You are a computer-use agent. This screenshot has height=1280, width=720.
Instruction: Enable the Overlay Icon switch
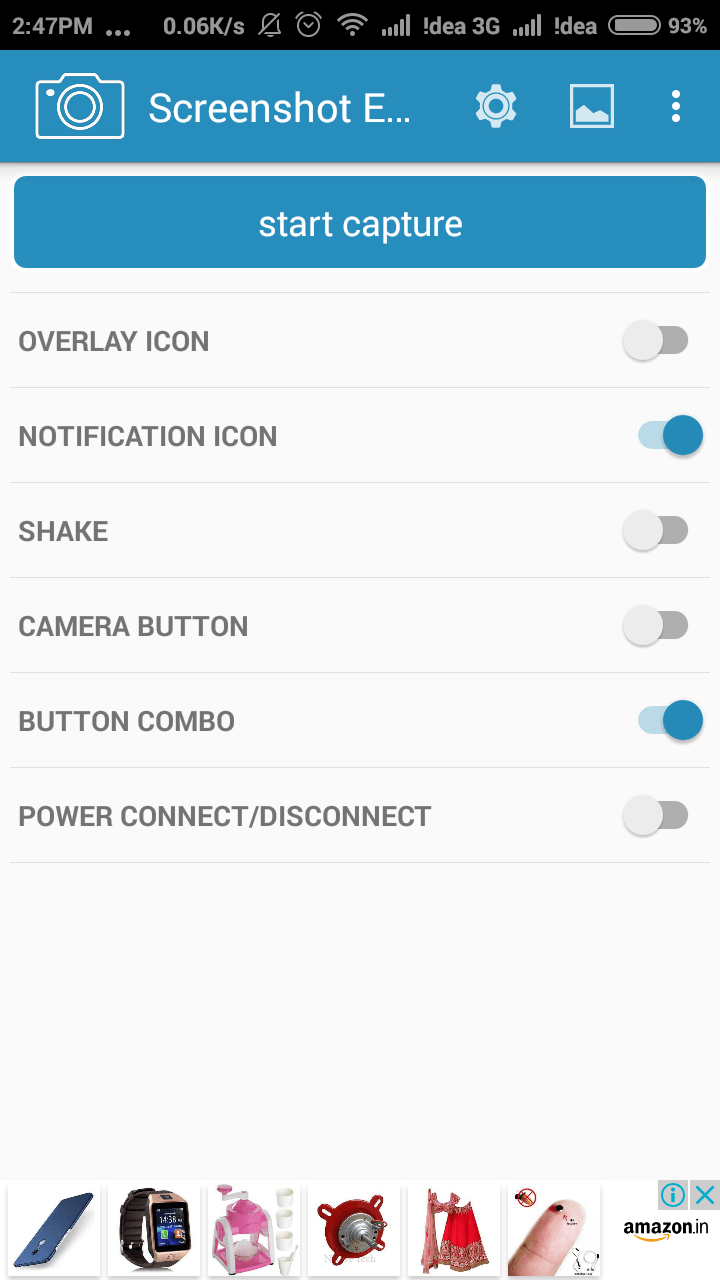coord(656,341)
